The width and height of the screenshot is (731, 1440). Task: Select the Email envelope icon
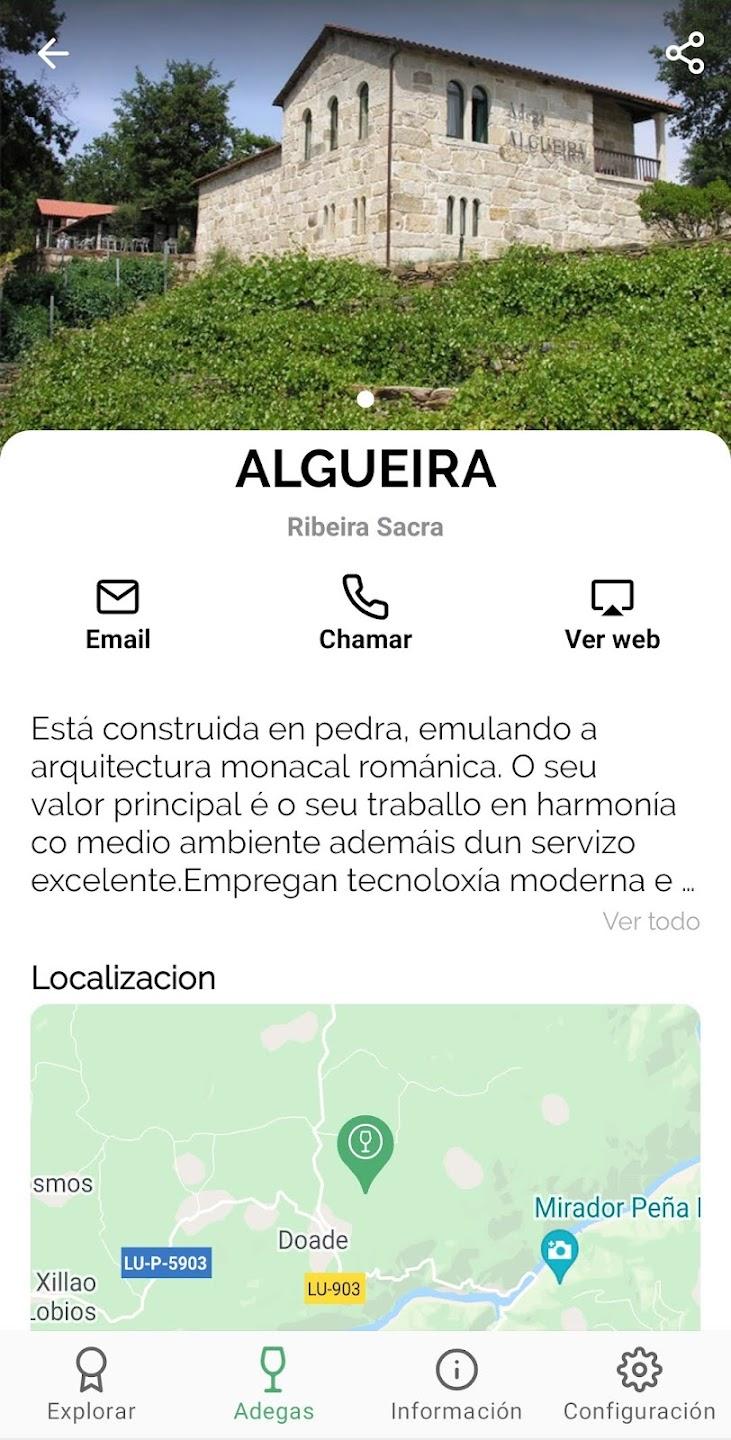point(117,598)
